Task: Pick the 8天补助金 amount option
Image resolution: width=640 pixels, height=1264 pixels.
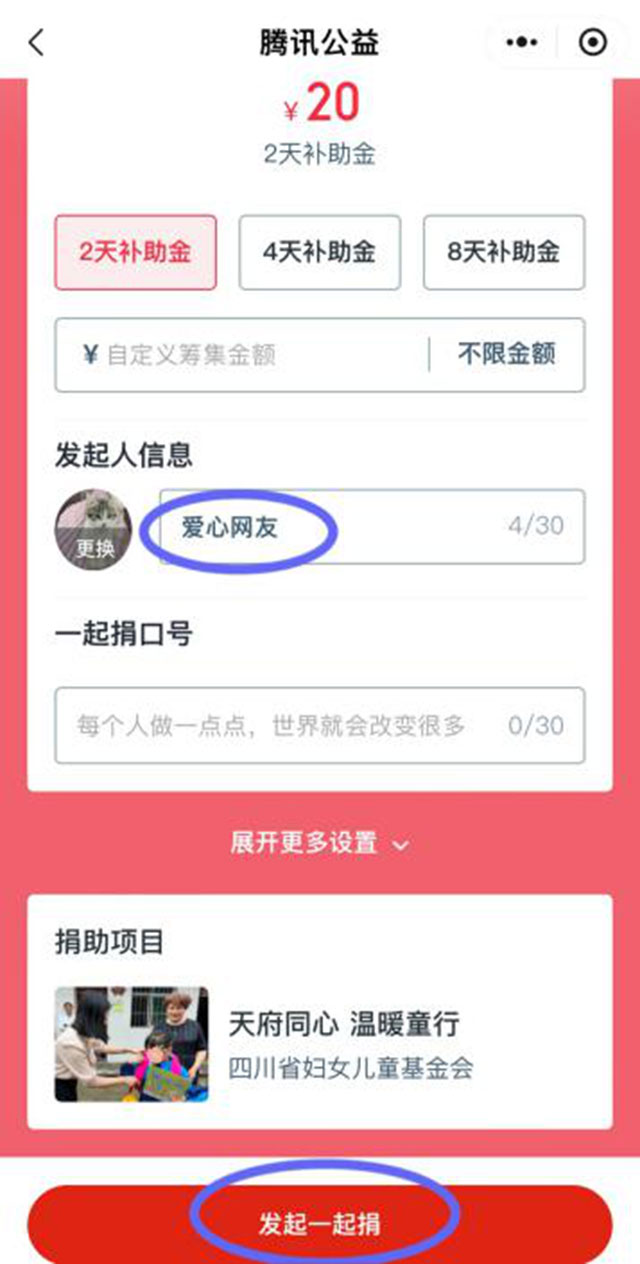Action: point(503,252)
